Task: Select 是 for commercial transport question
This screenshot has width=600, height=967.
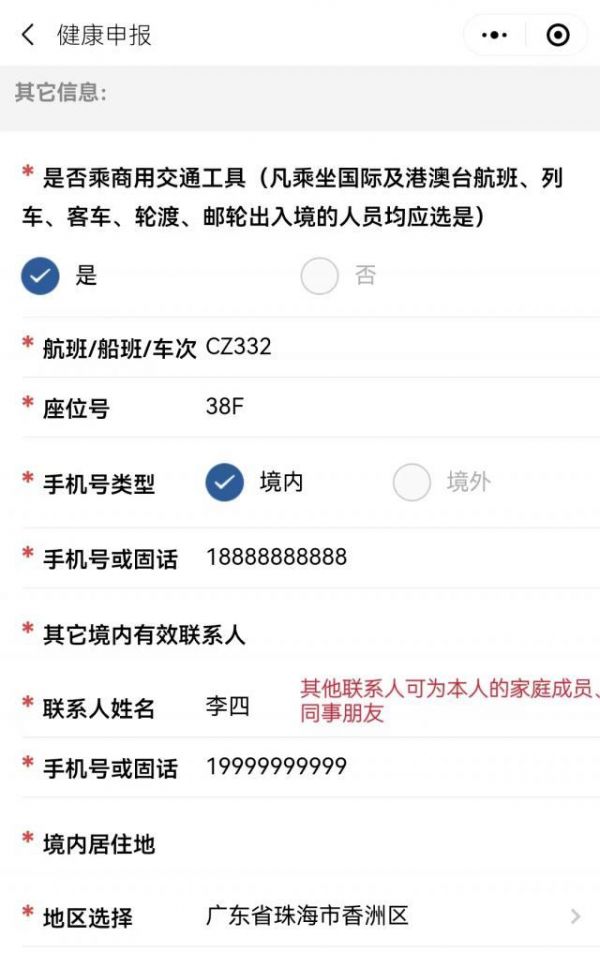Action: [x=40, y=276]
